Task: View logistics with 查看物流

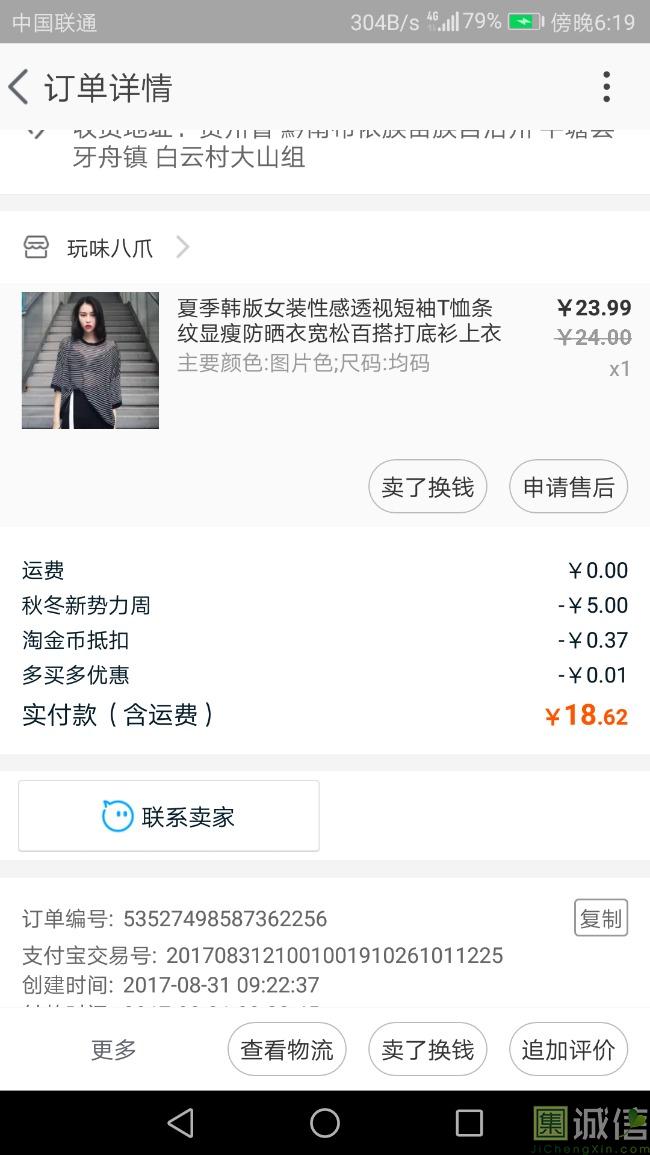Action: pyautogui.click(x=287, y=1050)
